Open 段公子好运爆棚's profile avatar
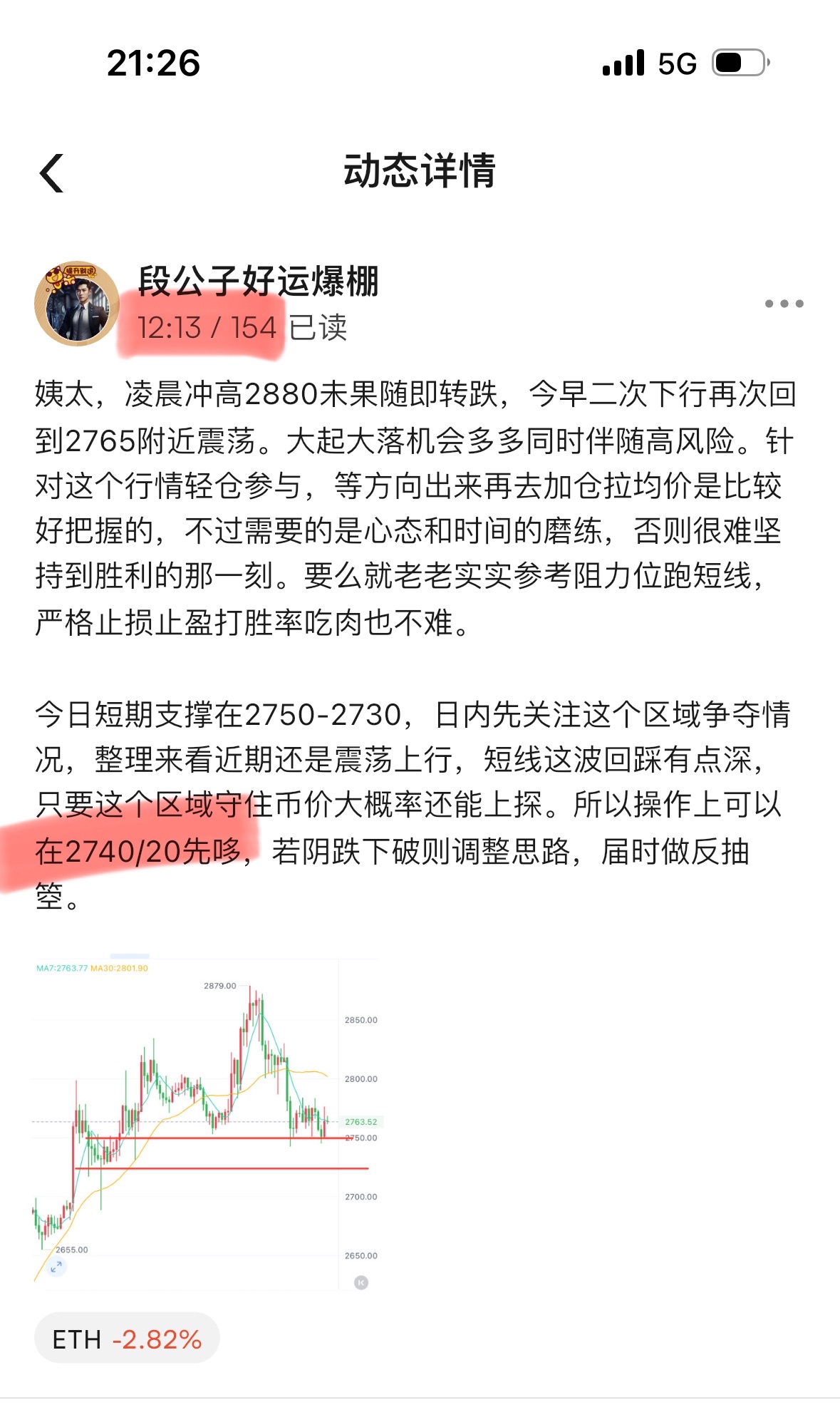This screenshot has width=840, height=1422. pos(77,304)
